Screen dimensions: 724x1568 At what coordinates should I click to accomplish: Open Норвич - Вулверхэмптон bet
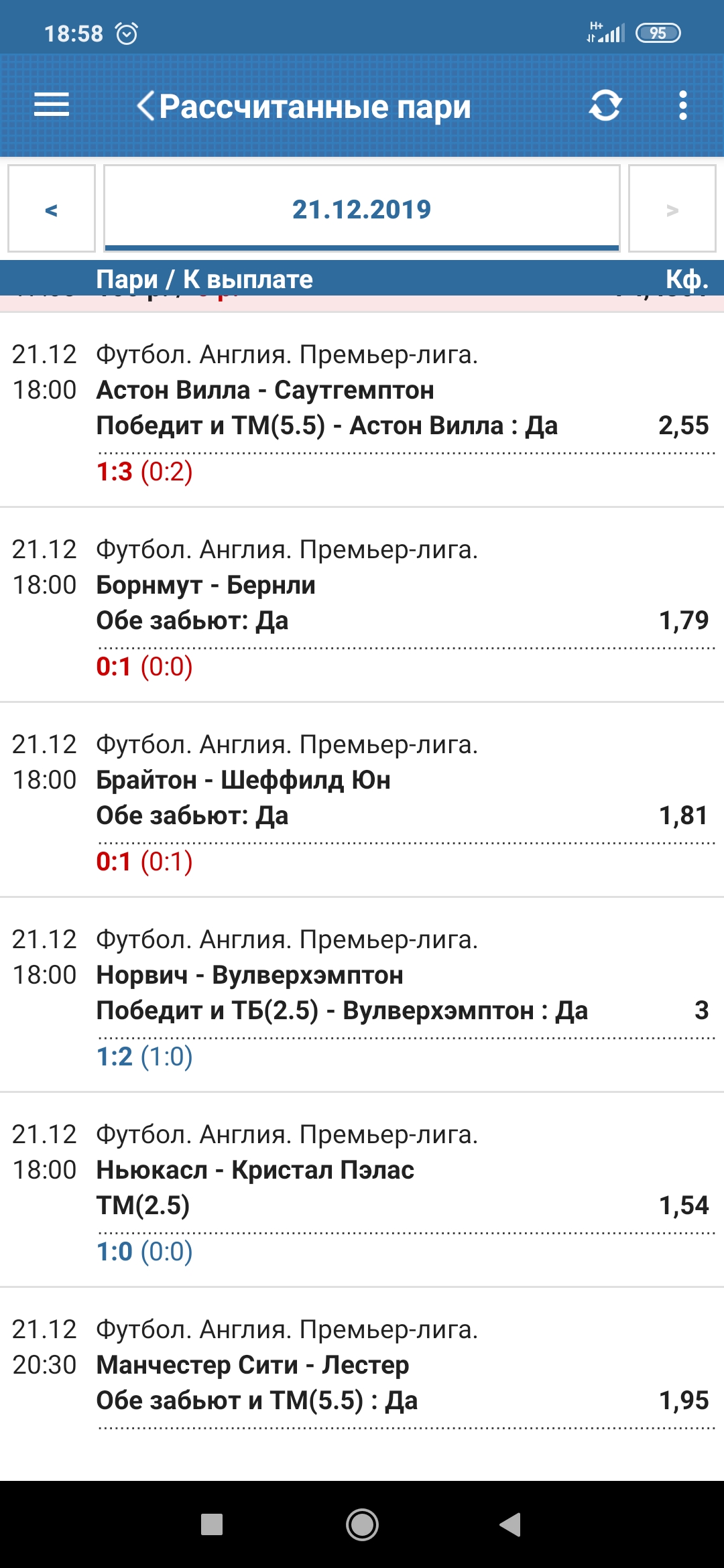[362, 994]
